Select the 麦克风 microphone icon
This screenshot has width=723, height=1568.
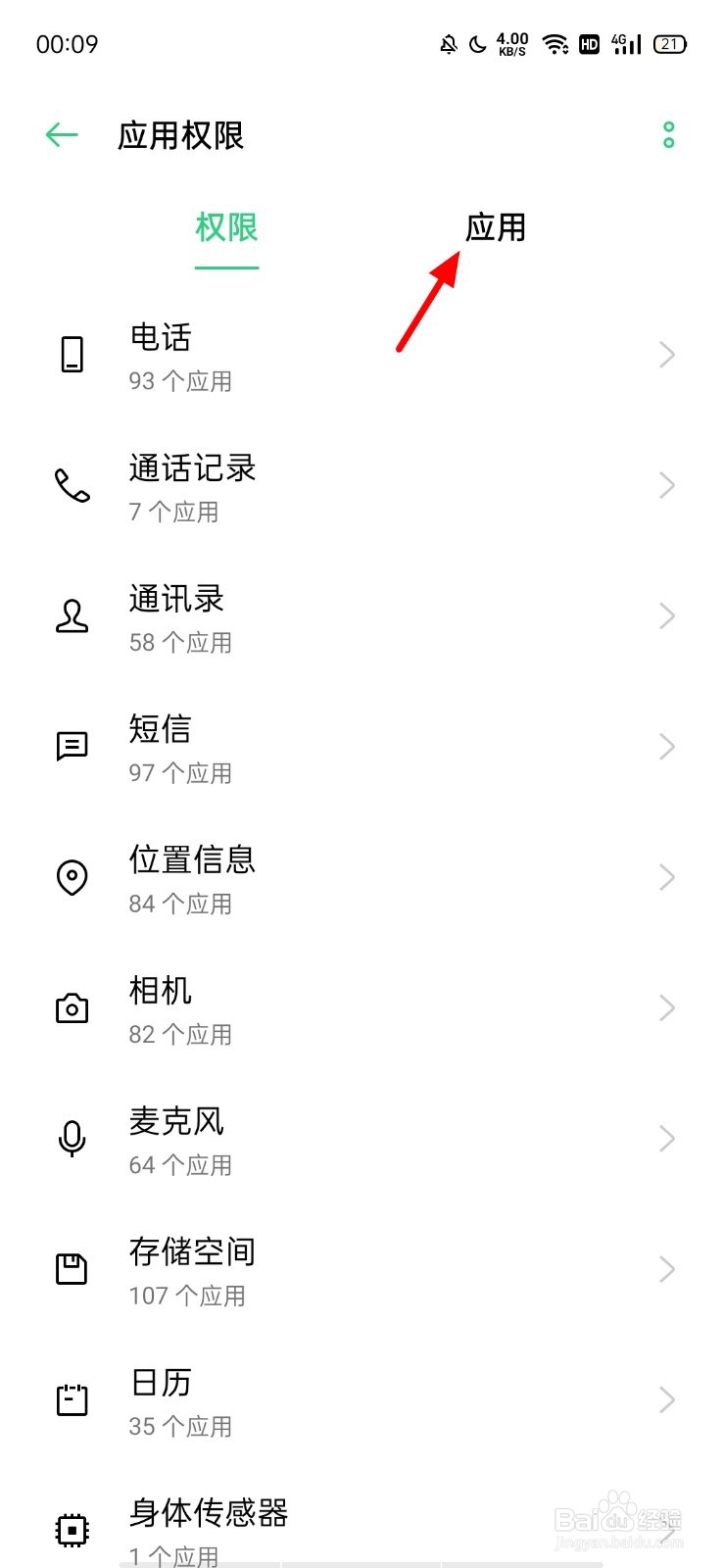coord(71,1139)
